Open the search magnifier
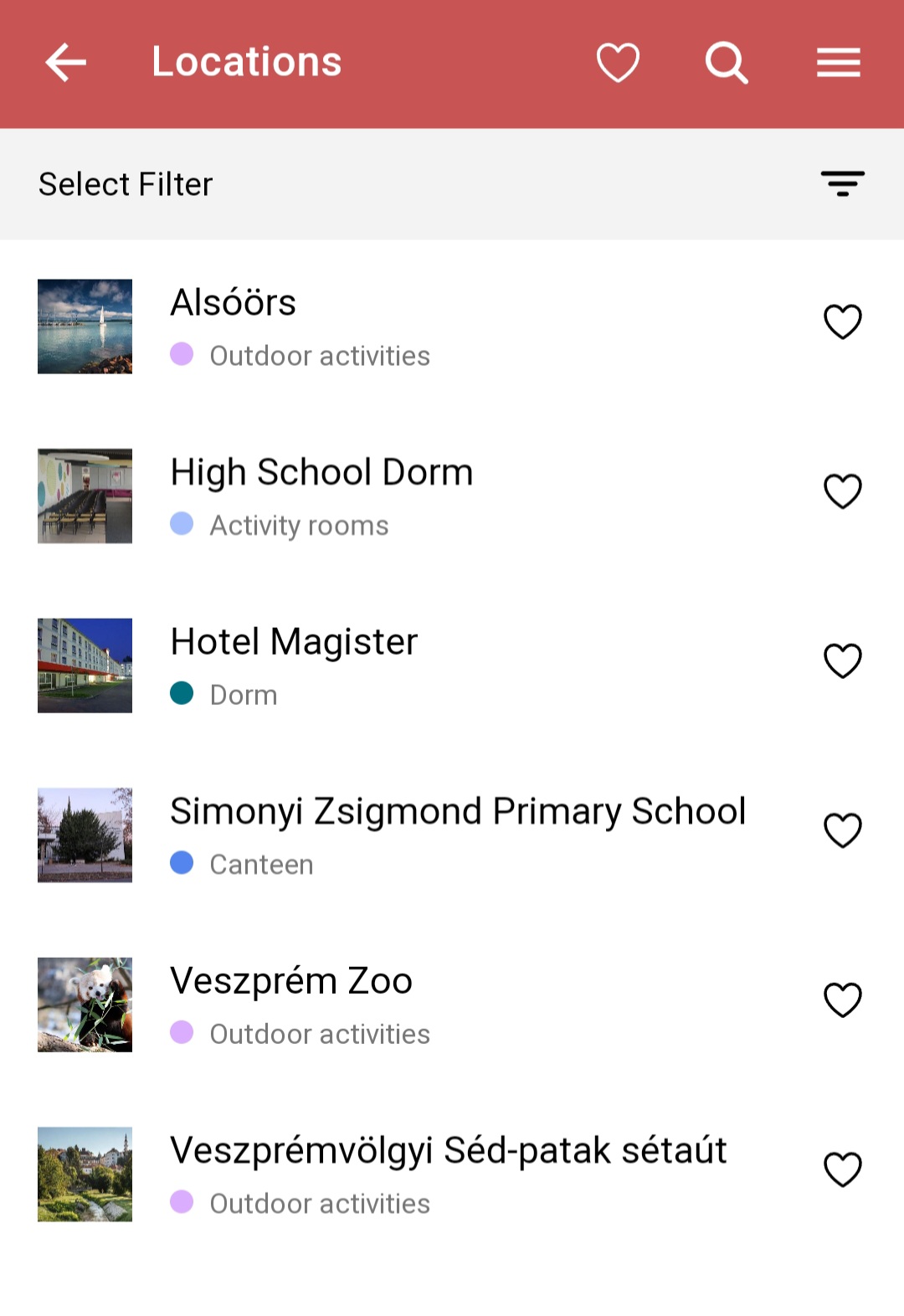The image size is (904, 1316). point(726,63)
